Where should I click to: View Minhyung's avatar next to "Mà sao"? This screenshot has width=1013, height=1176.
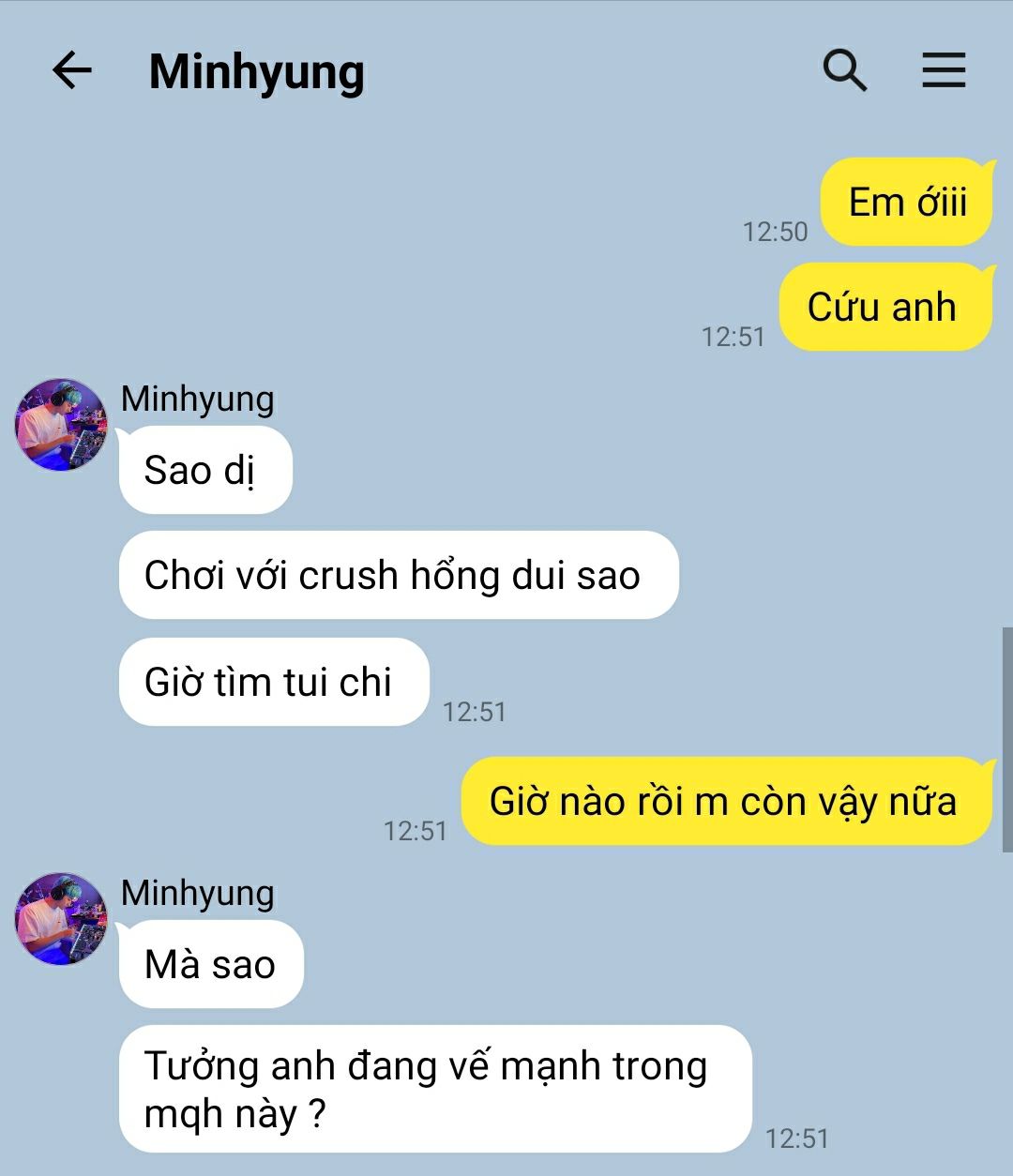point(61,919)
